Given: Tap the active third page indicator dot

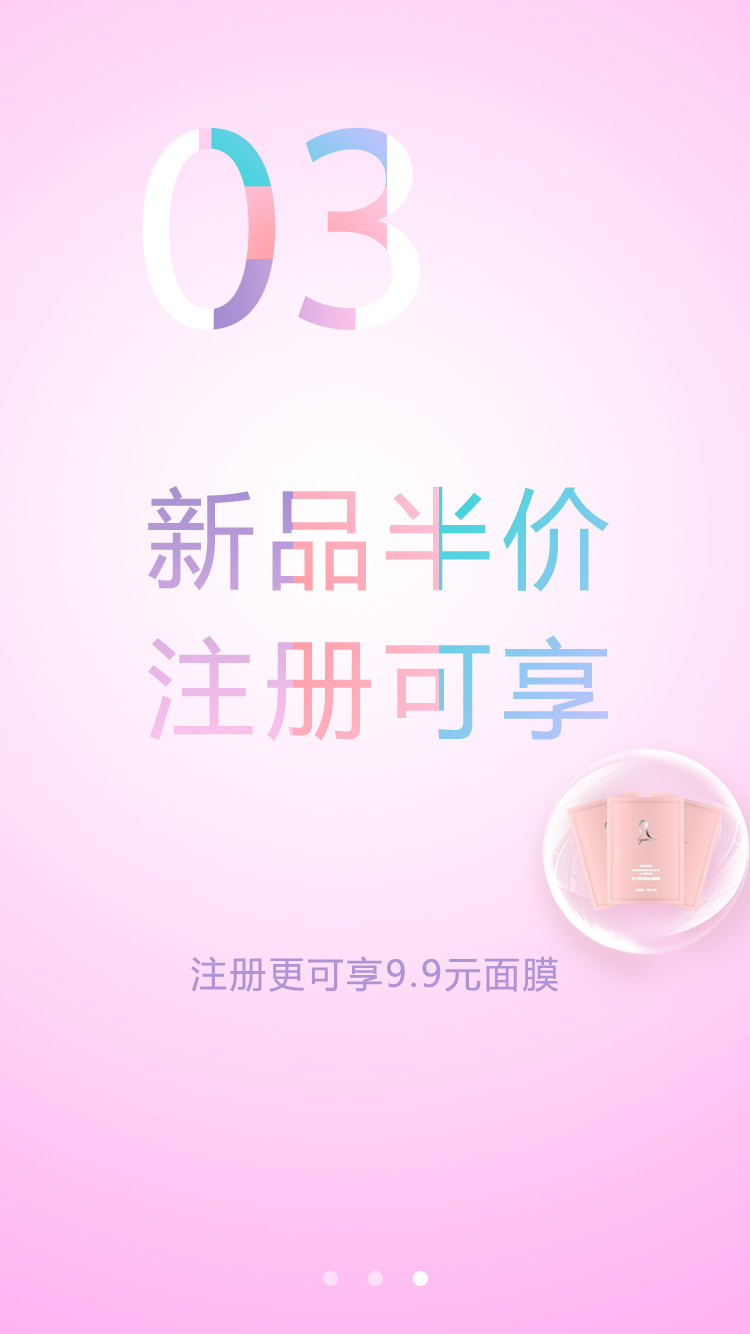Looking at the screenshot, I should coord(420,1278).
